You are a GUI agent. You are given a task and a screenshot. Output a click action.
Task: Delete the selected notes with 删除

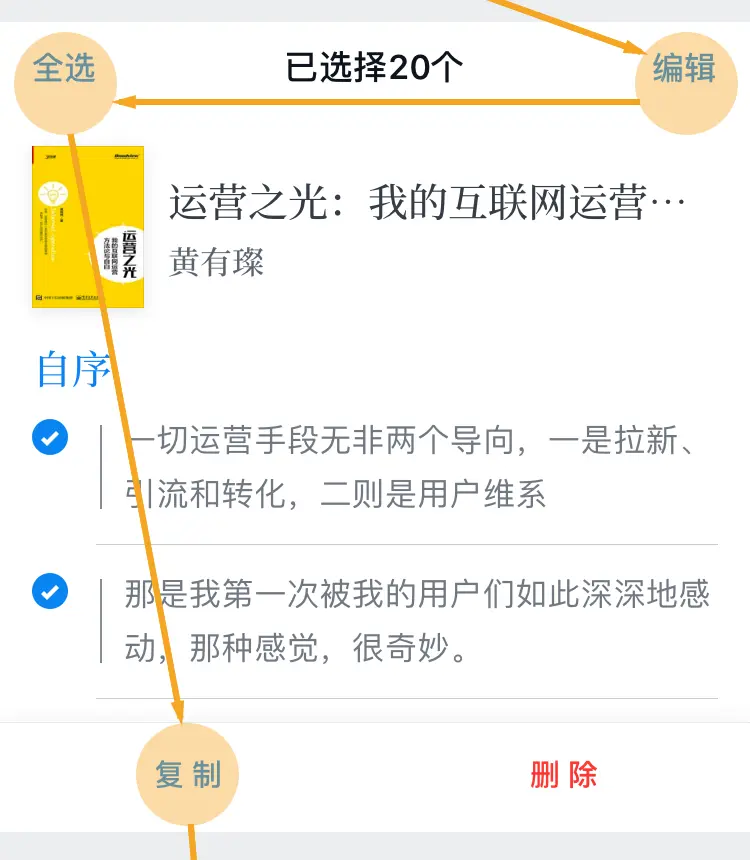563,775
